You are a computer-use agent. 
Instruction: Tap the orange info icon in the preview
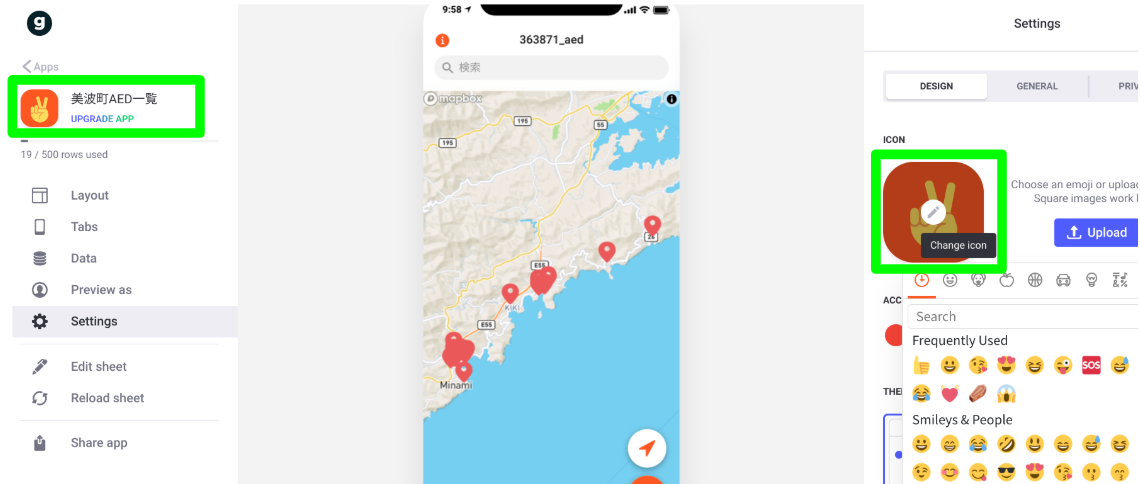pyautogui.click(x=442, y=40)
